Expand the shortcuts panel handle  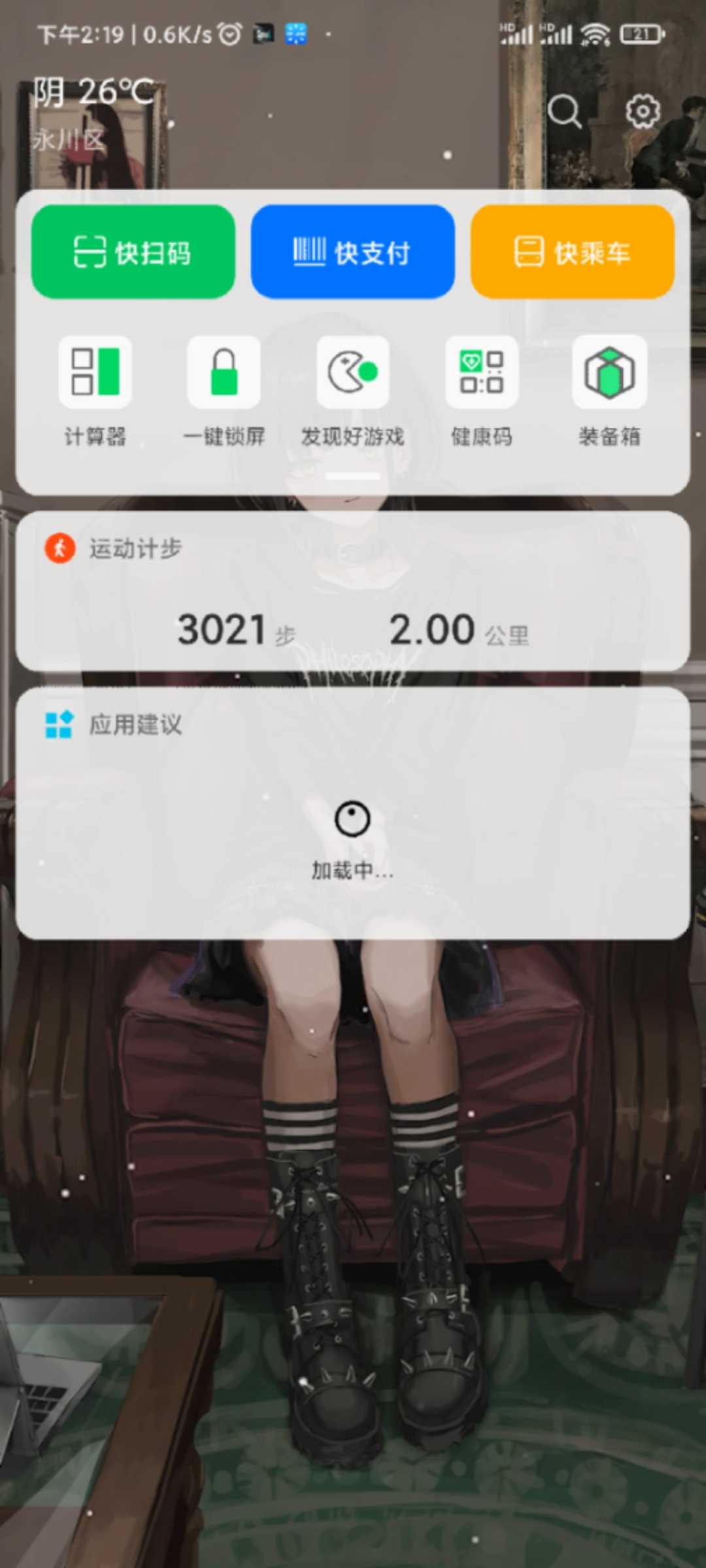(x=352, y=477)
